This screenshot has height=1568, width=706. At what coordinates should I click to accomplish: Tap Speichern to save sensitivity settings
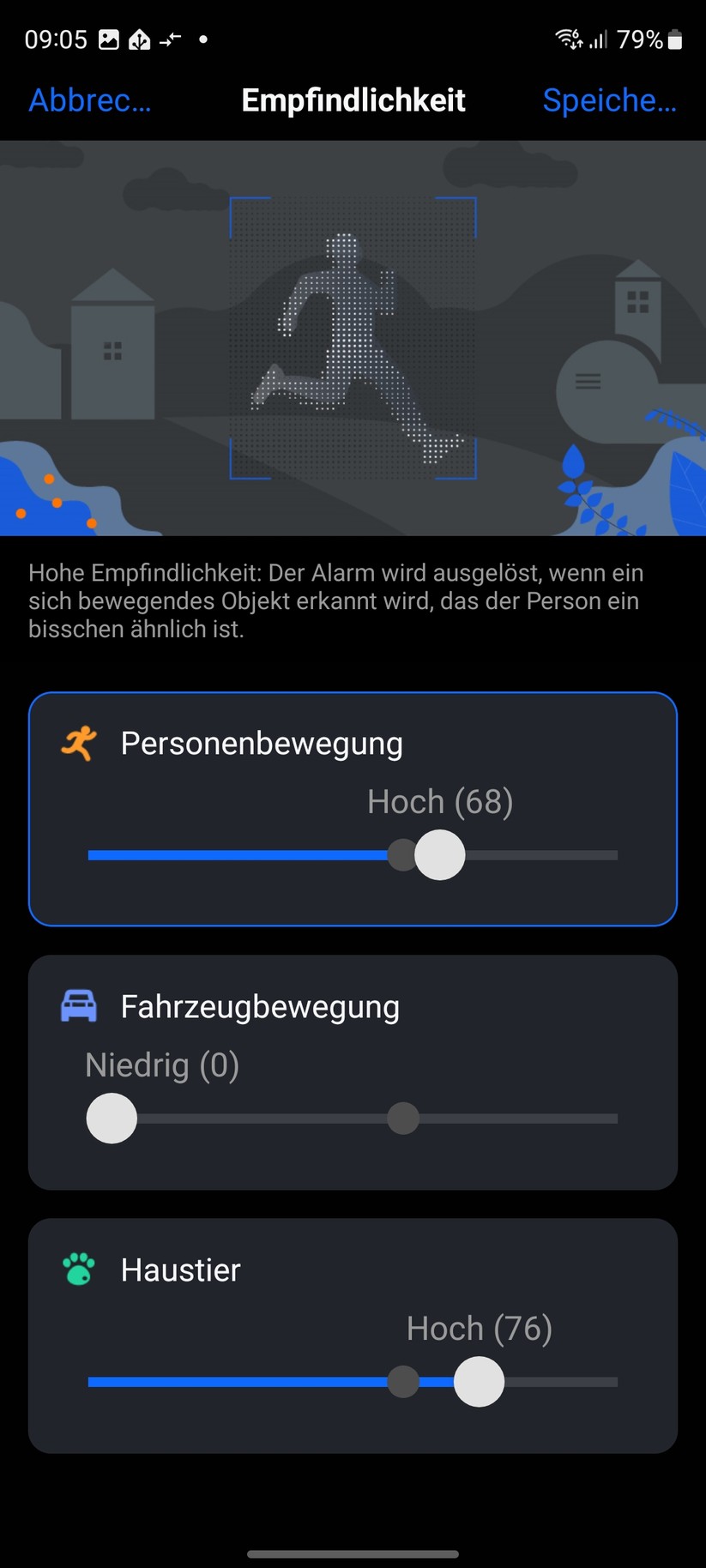coord(610,100)
